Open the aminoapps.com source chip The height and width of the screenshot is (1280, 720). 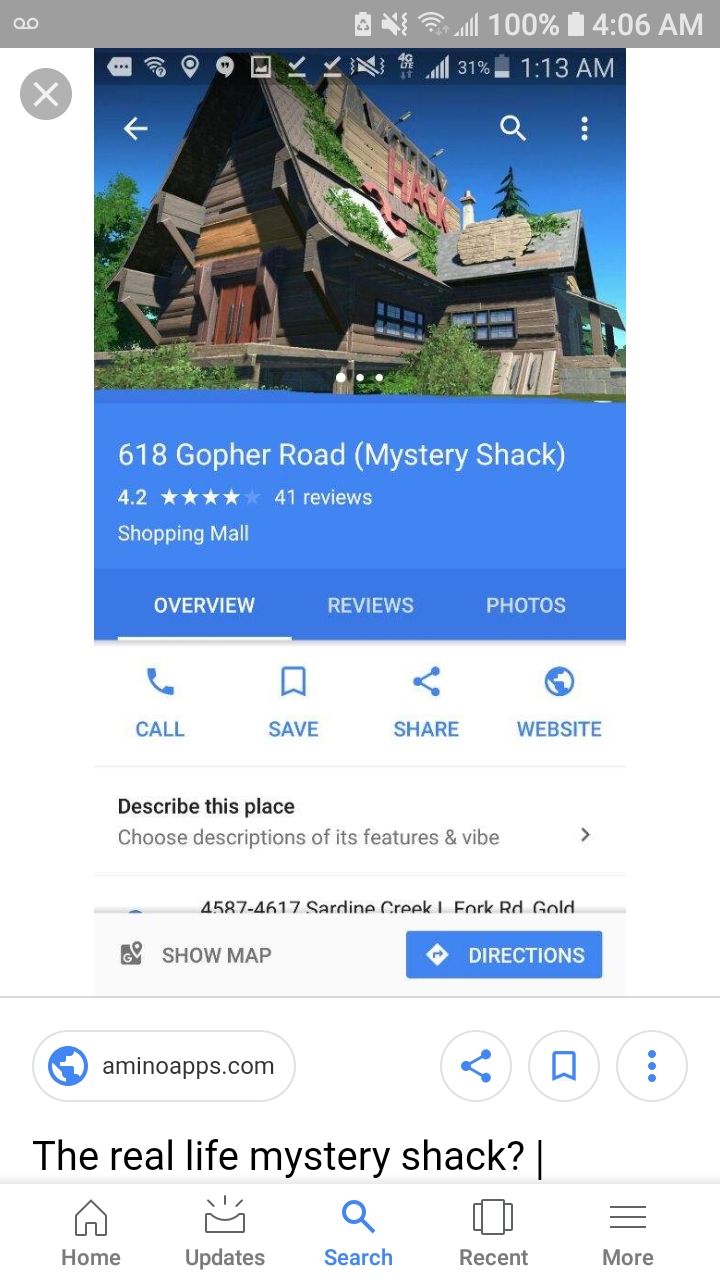pos(164,1066)
